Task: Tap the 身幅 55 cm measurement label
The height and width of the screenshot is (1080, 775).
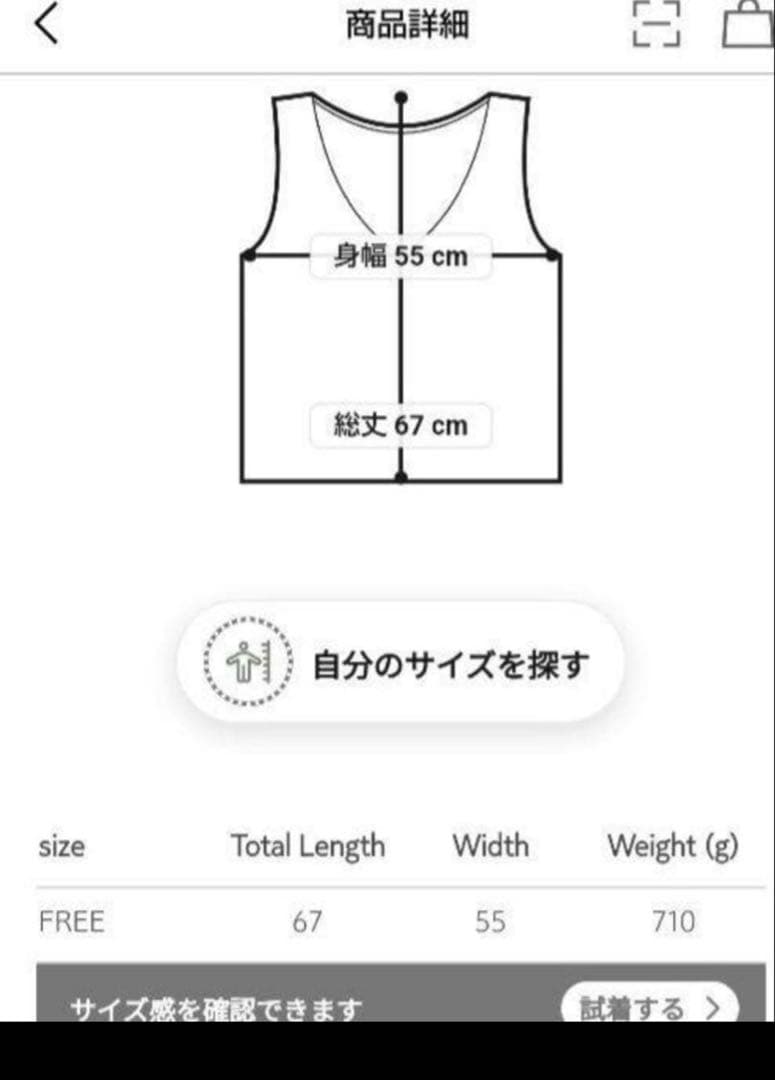Action: pyautogui.click(x=400, y=257)
